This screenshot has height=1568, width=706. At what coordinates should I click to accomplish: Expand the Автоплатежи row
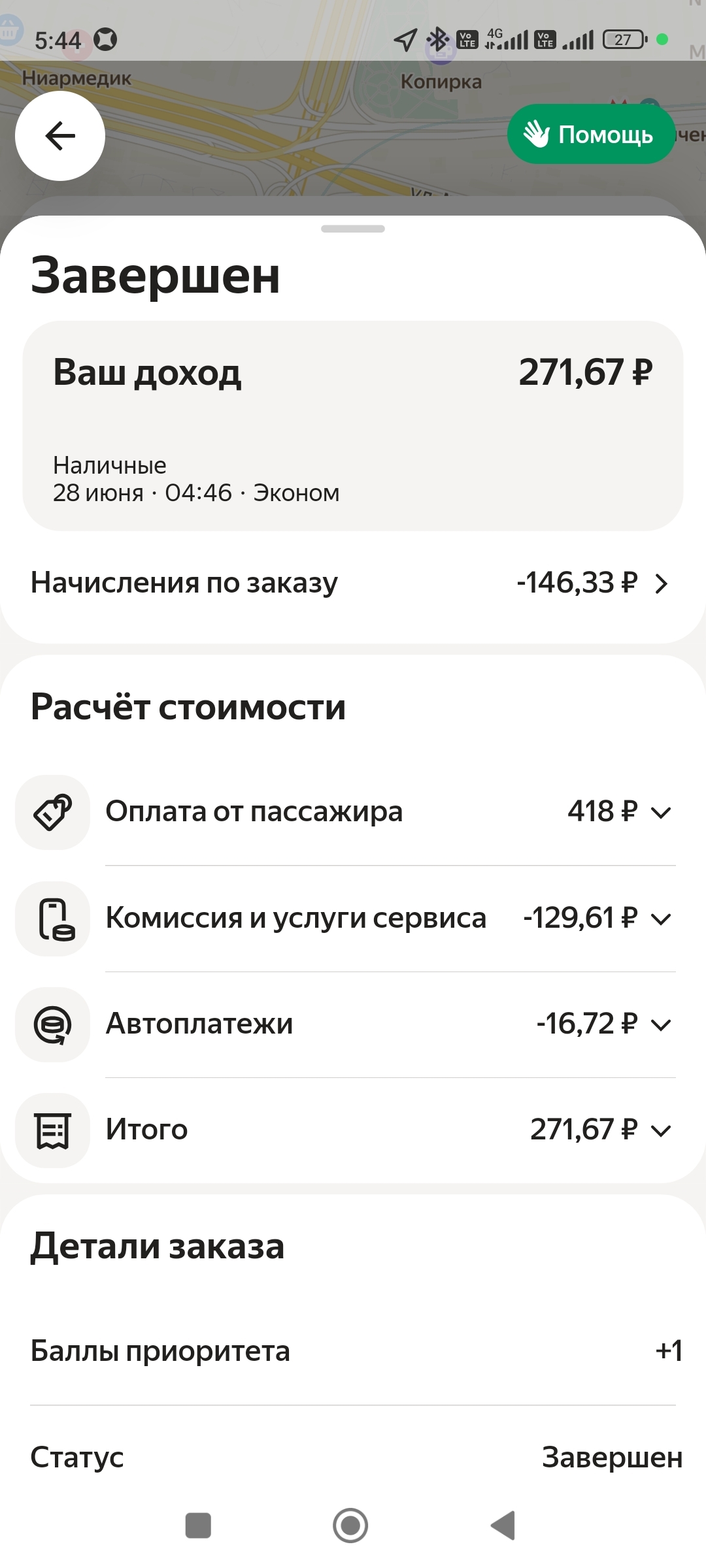[661, 1024]
